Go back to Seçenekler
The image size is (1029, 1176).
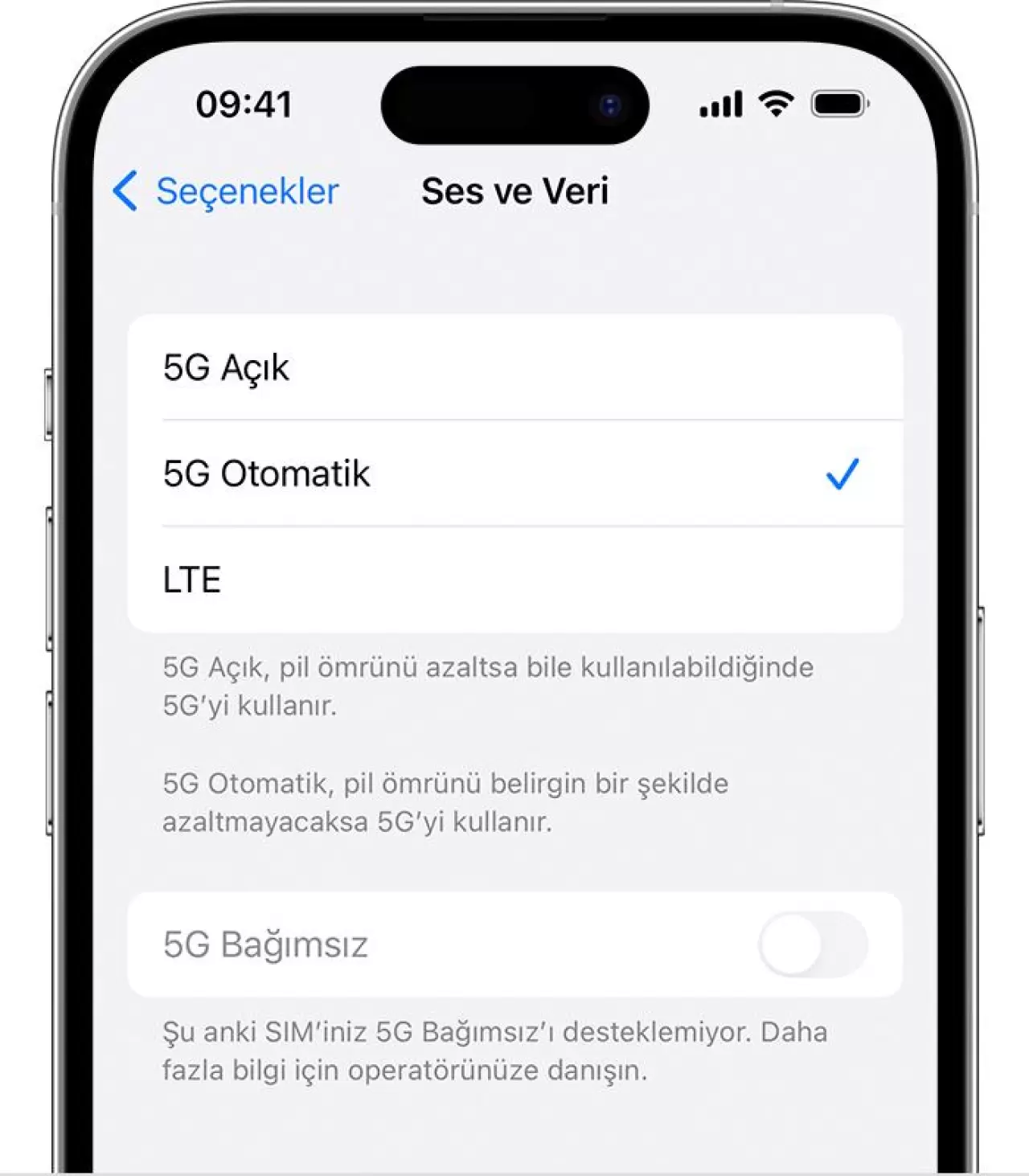click(227, 191)
